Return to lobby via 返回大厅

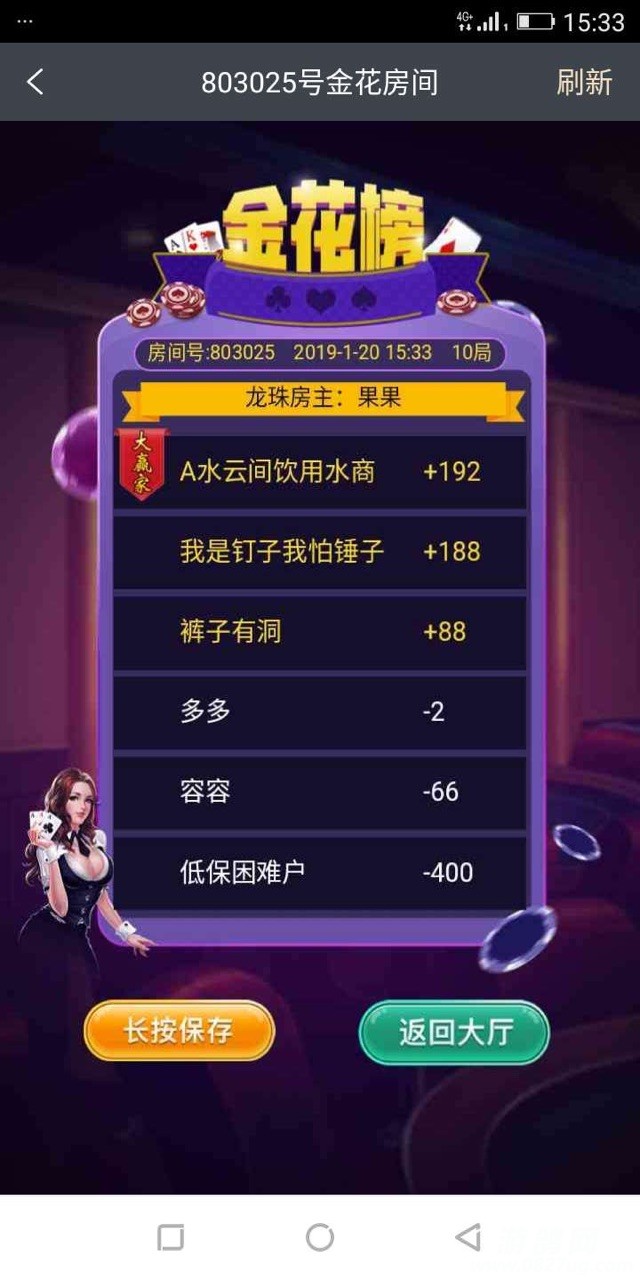[x=454, y=1032]
